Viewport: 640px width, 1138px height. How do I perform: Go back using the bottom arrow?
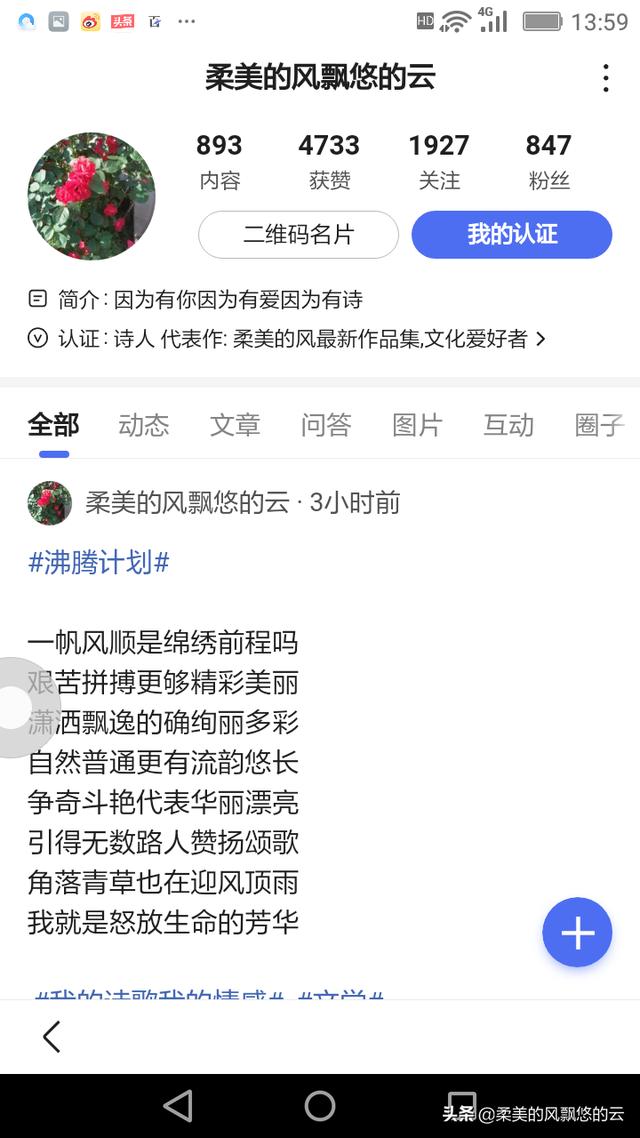(x=52, y=1036)
